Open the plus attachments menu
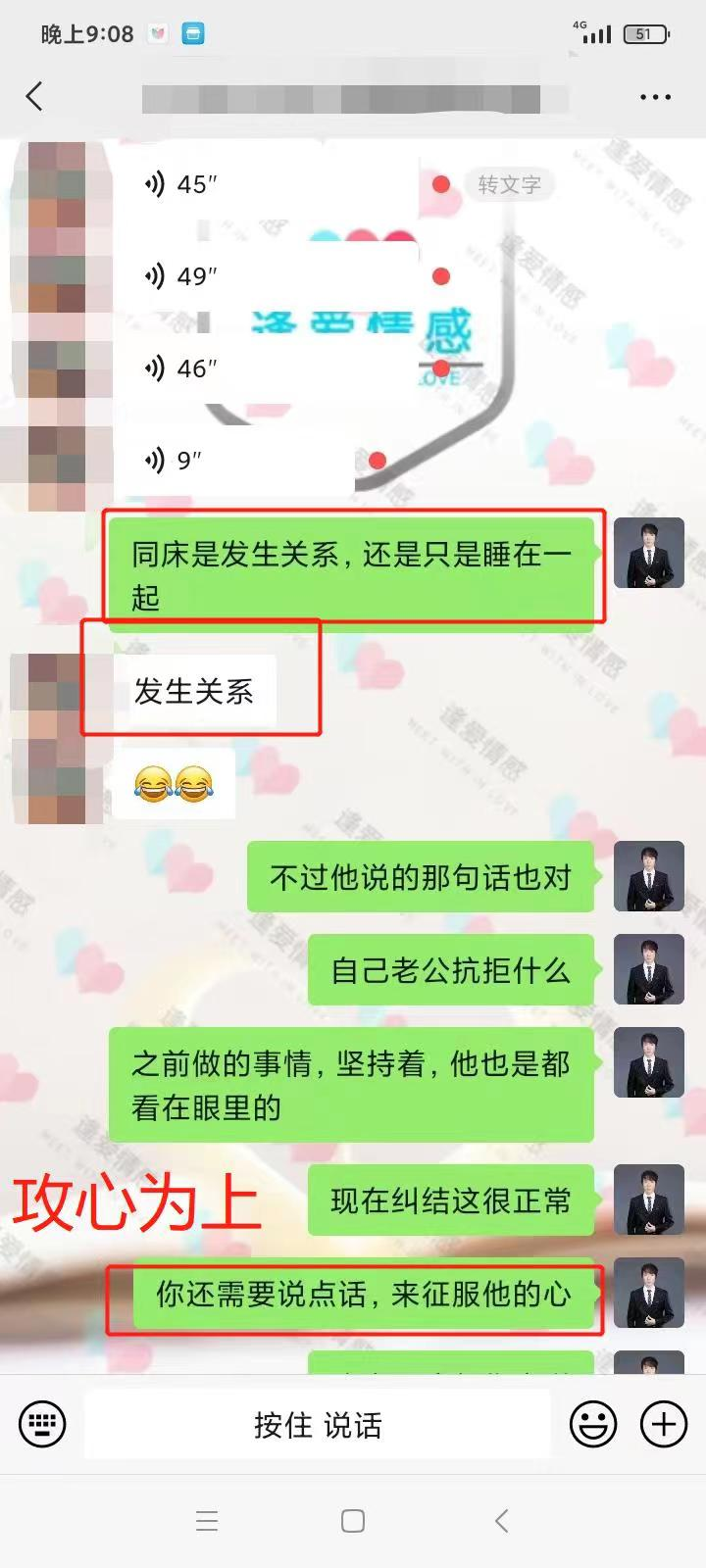The height and width of the screenshot is (1568, 706). [664, 1424]
